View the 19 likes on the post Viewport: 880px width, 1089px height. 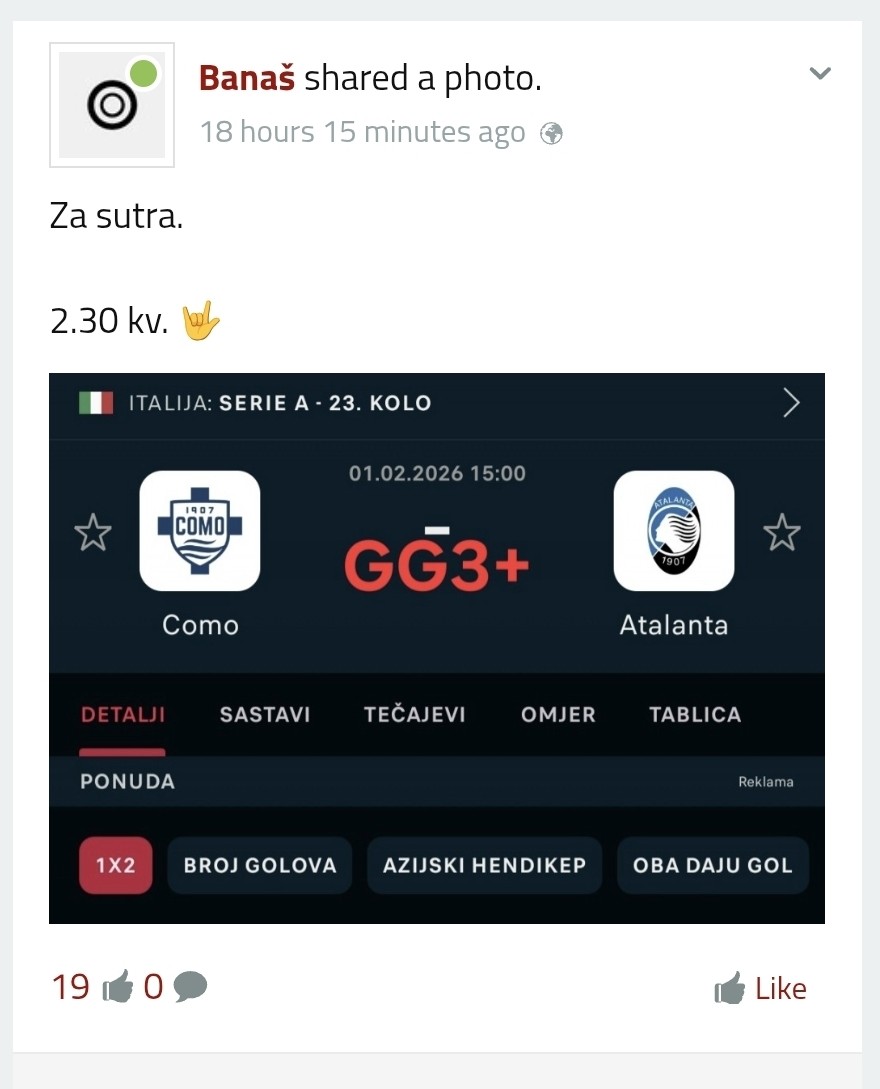(x=92, y=988)
